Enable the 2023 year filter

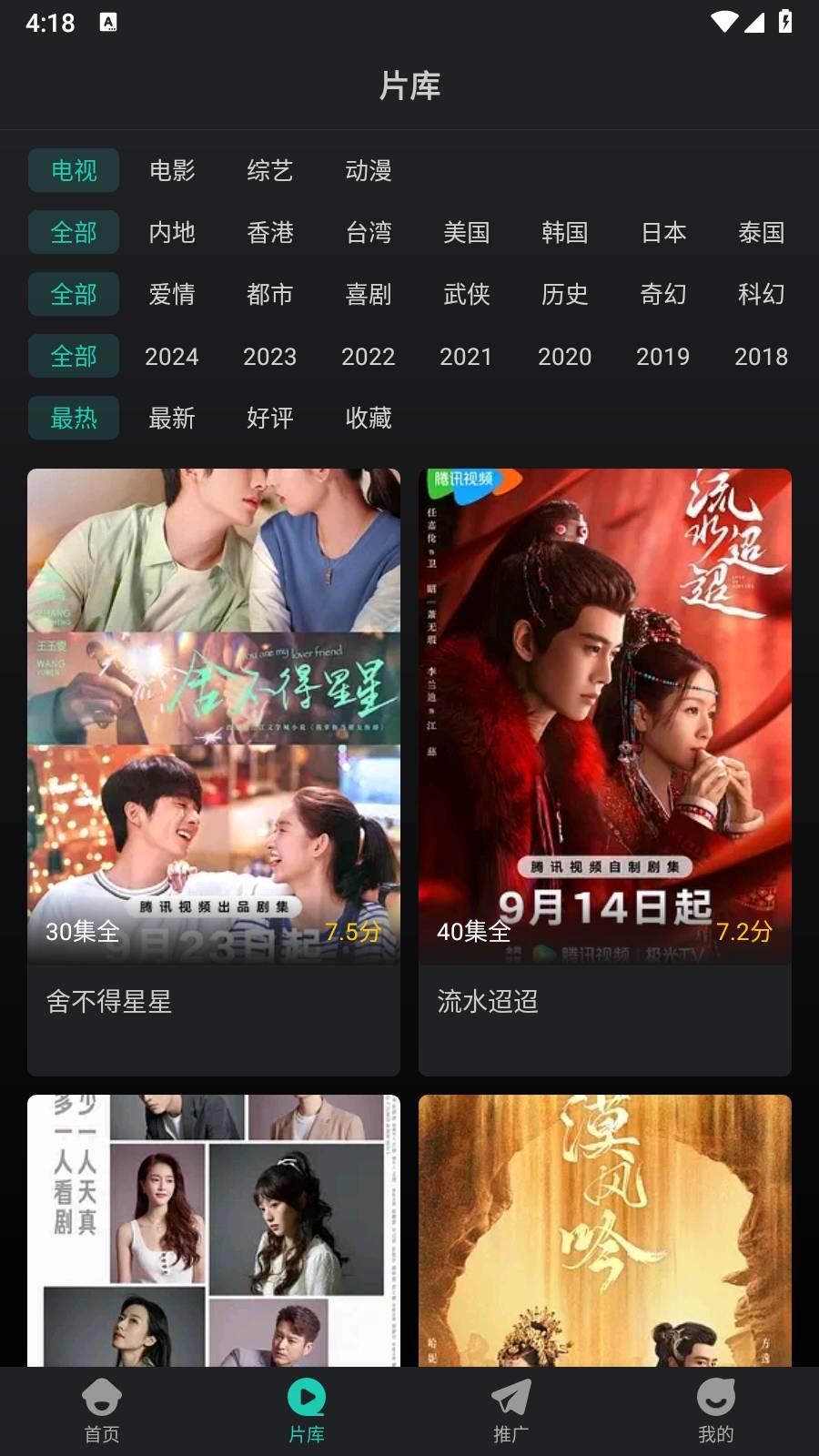click(x=270, y=357)
